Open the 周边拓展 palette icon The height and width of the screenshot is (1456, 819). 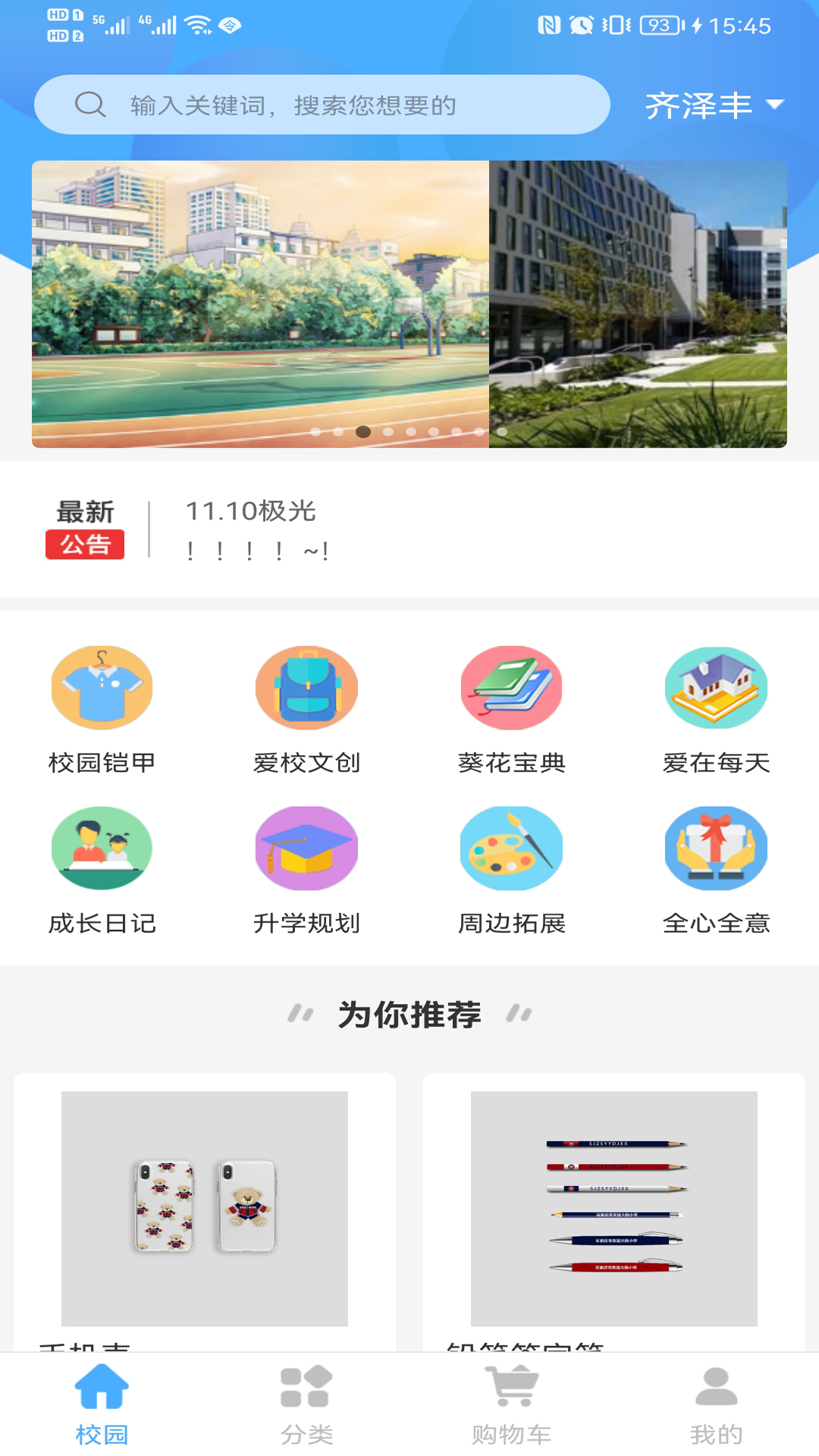511,849
